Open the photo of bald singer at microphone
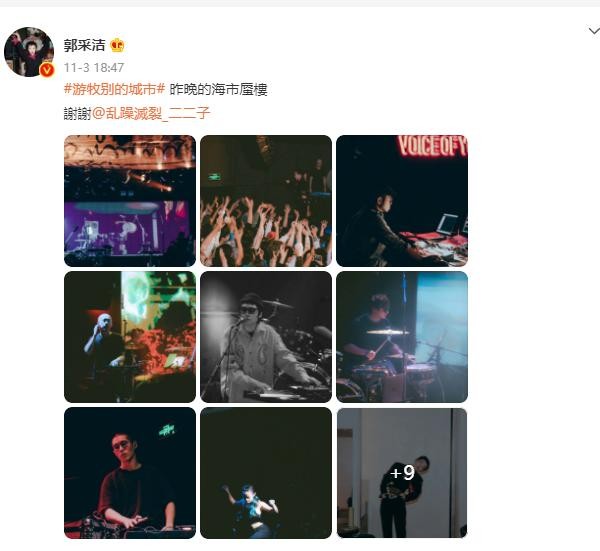The height and width of the screenshot is (551, 600). tap(129, 336)
